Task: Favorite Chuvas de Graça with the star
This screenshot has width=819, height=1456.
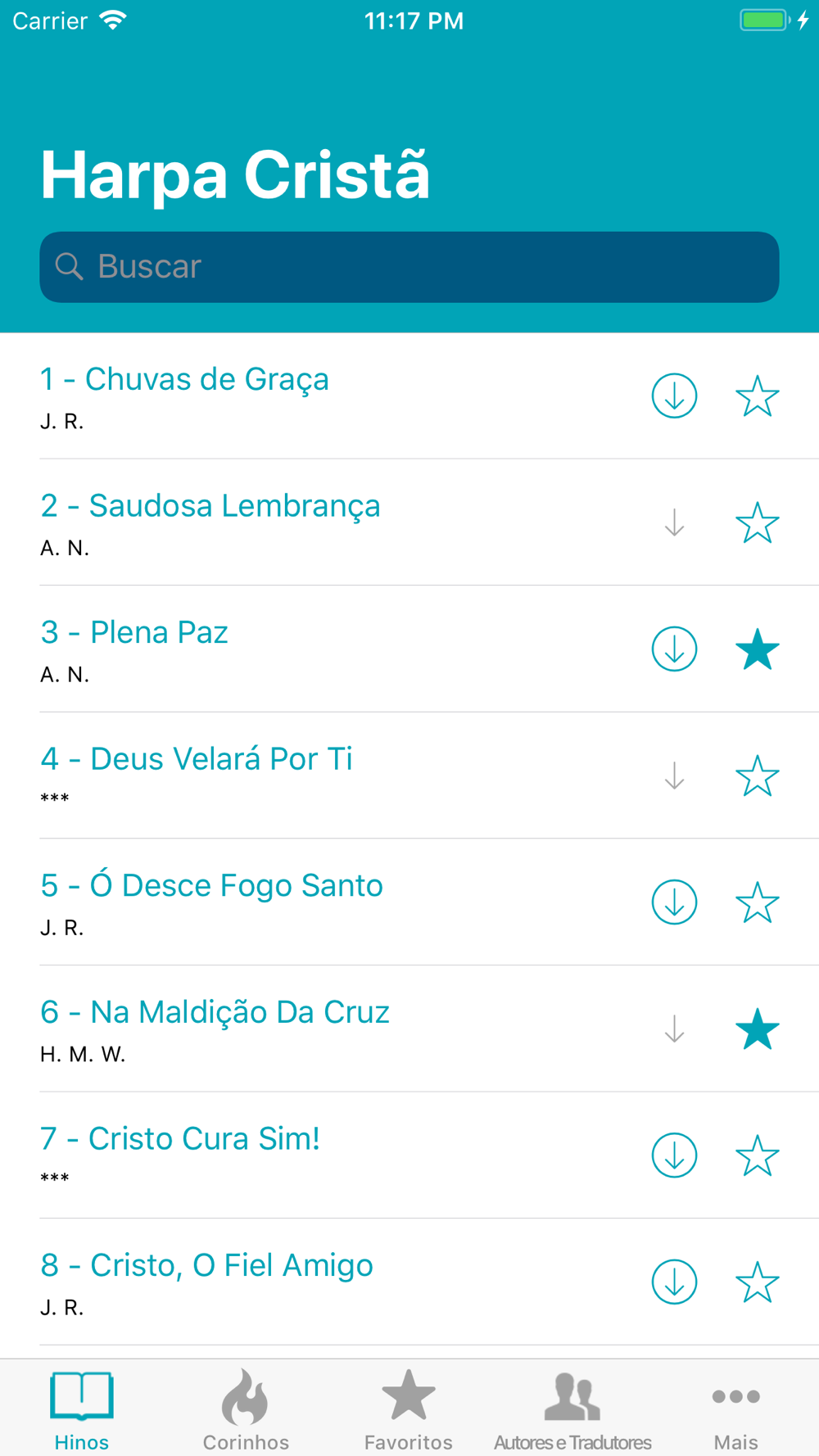Action: point(758,396)
